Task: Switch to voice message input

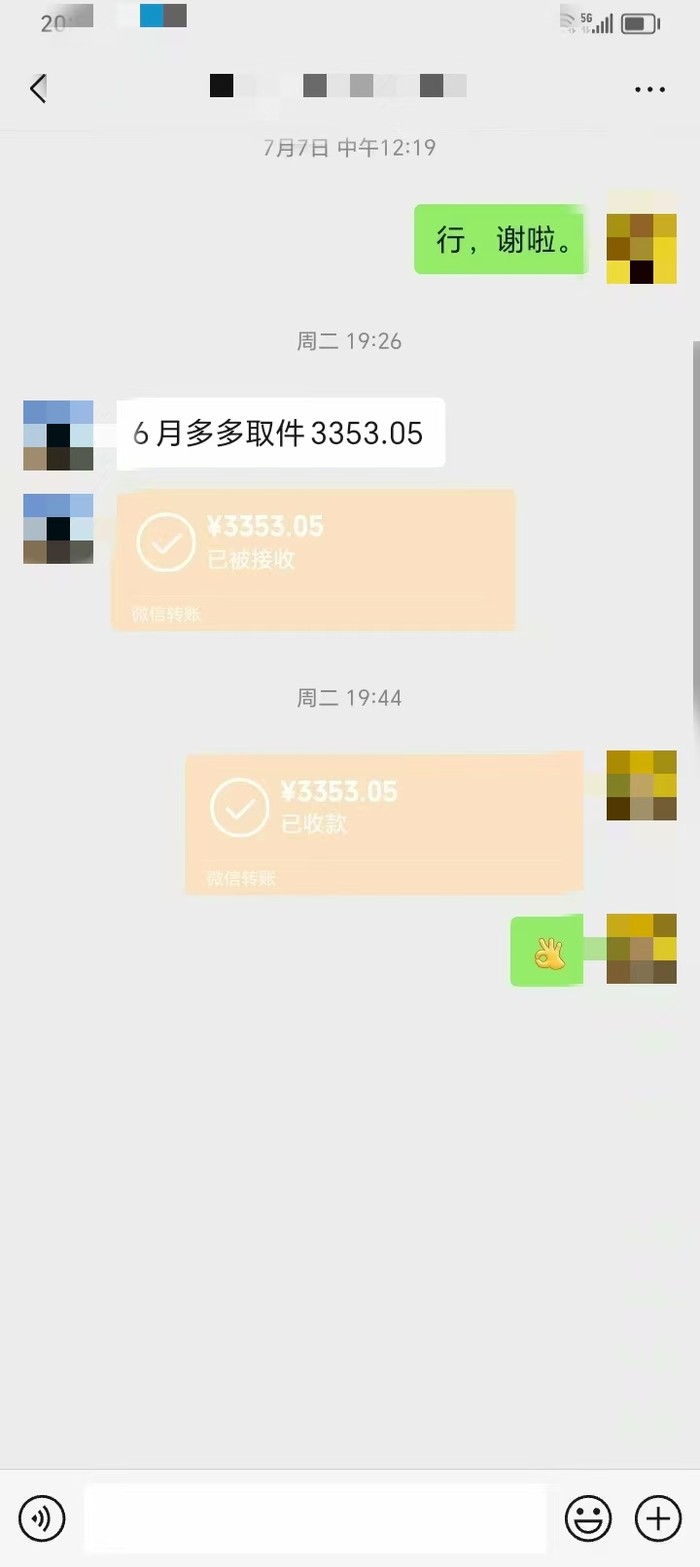Action: tap(42, 1519)
